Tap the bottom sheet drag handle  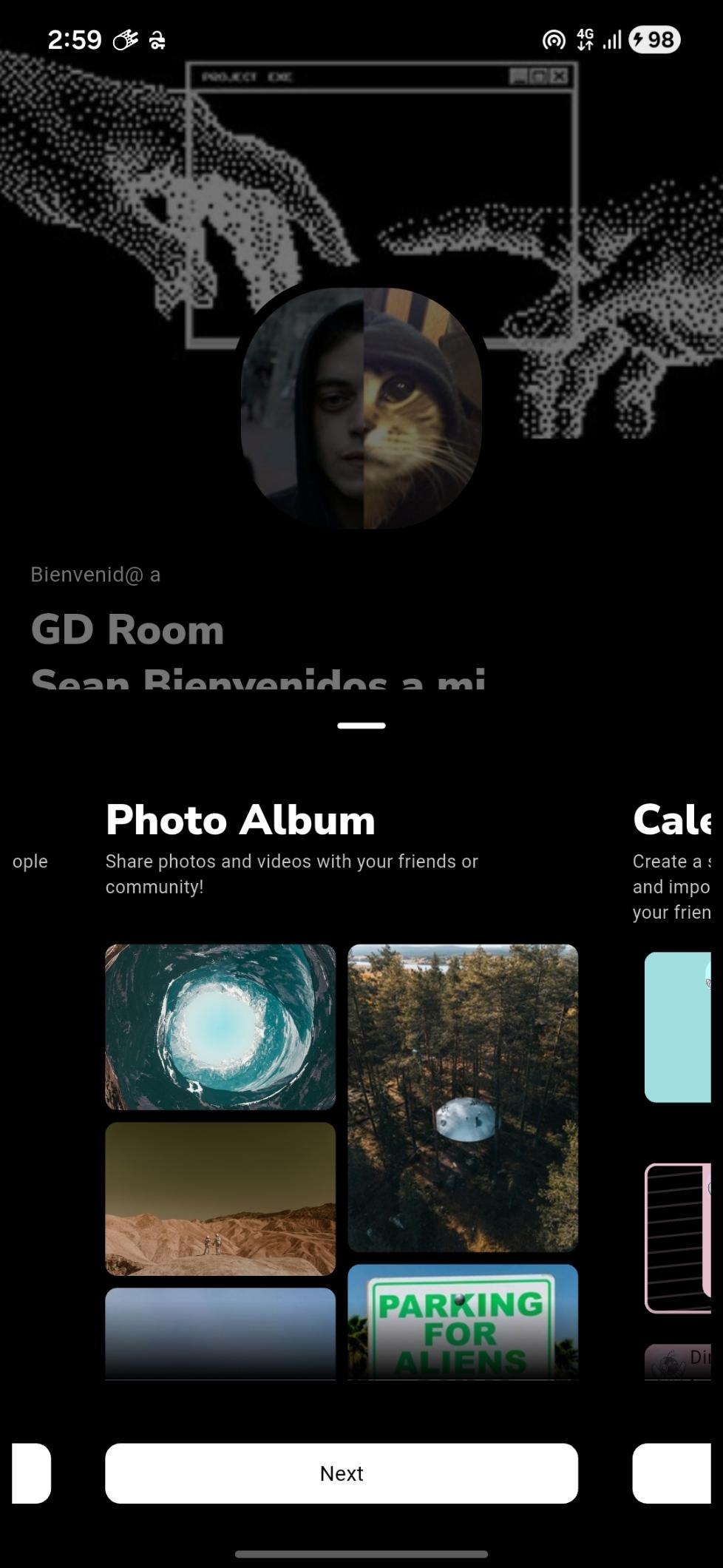pyautogui.click(x=361, y=726)
